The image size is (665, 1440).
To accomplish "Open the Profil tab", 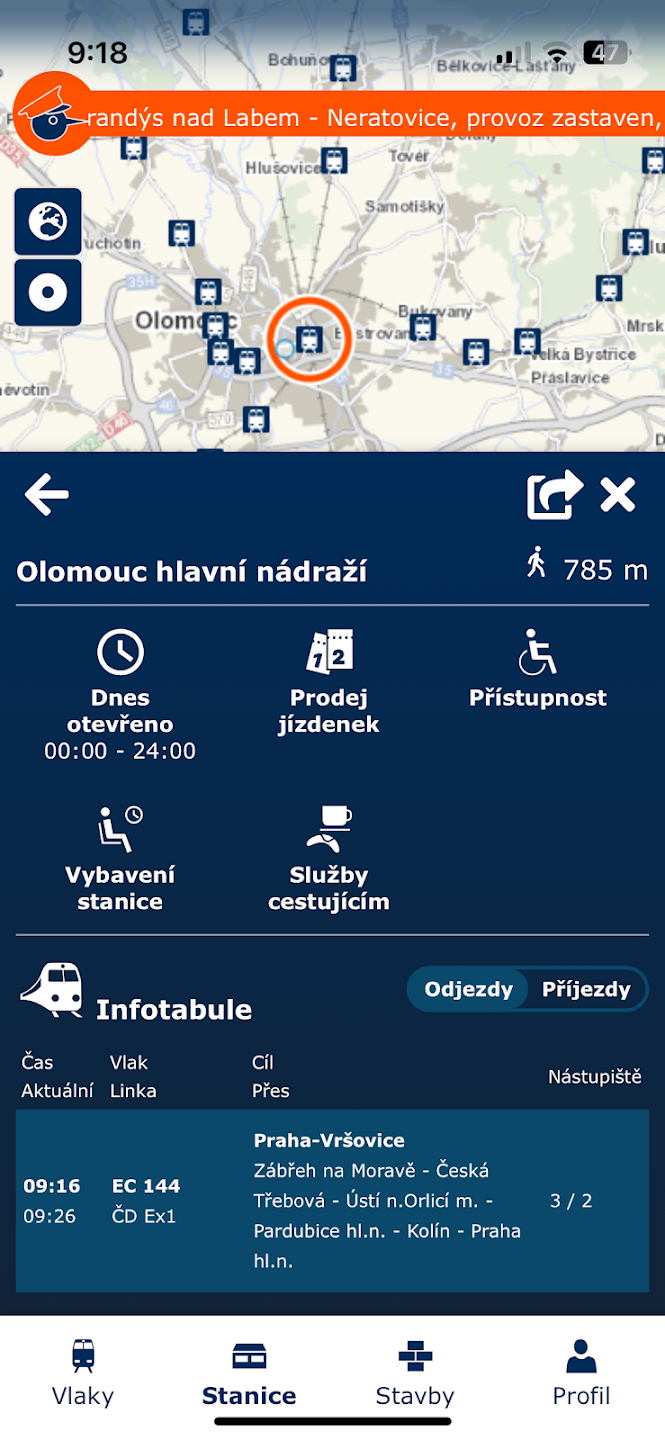I will (x=581, y=1375).
